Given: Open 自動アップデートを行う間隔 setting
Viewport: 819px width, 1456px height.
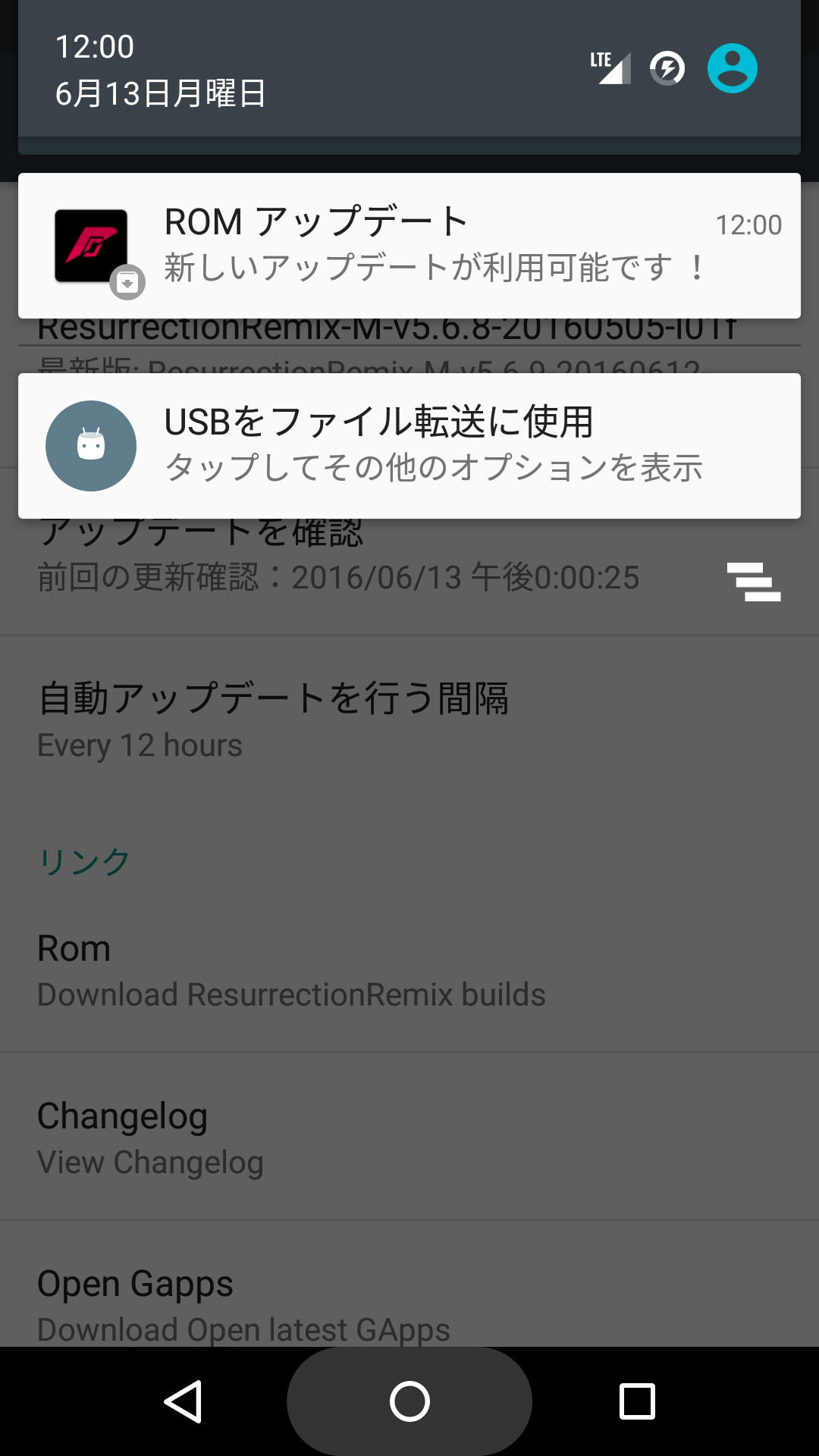Looking at the screenshot, I should click(x=409, y=719).
